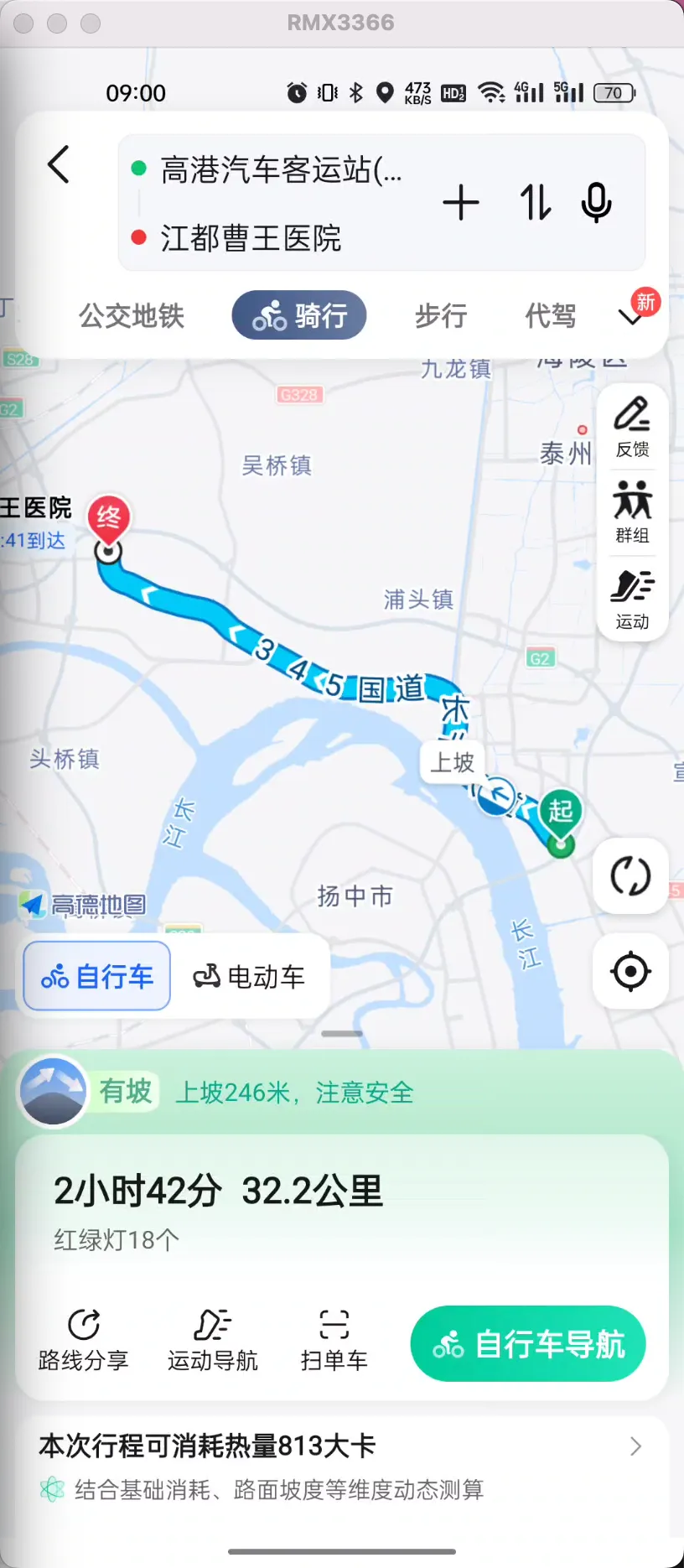This screenshot has height=1568, width=684.
Task: Tap the add waypoint plus icon
Action: tap(461, 202)
